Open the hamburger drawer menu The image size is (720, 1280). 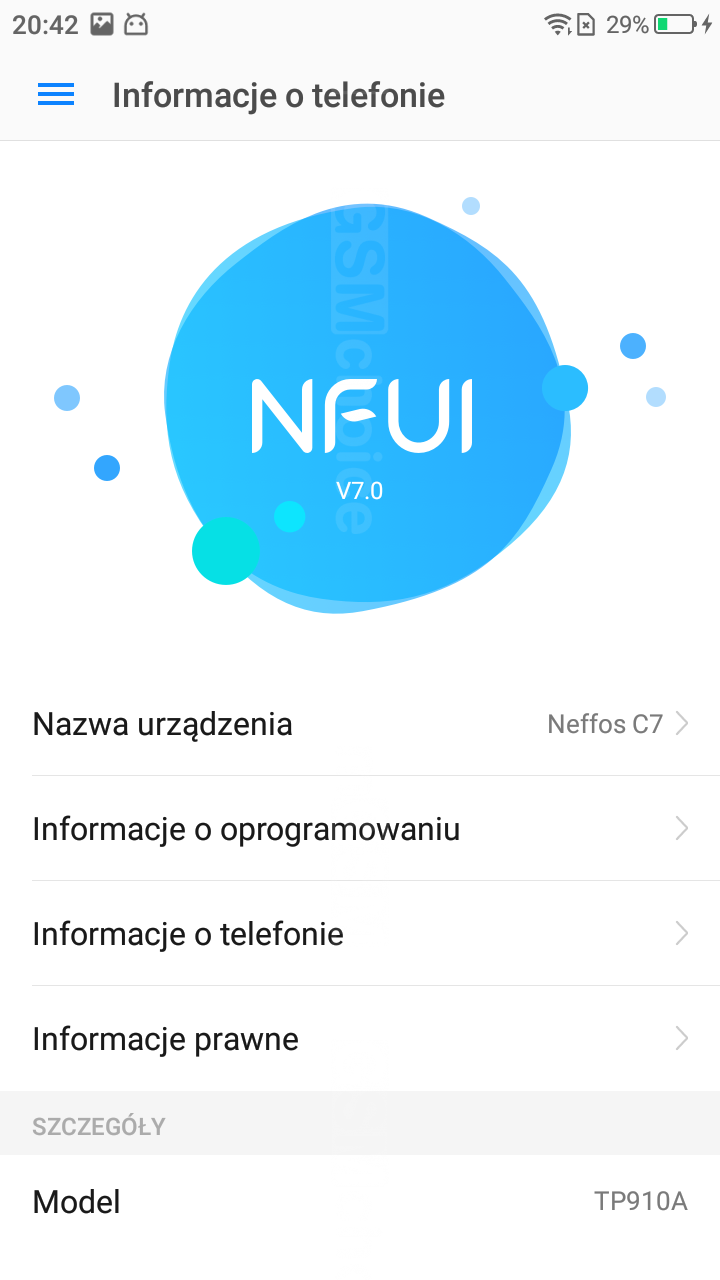pos(56,95)
